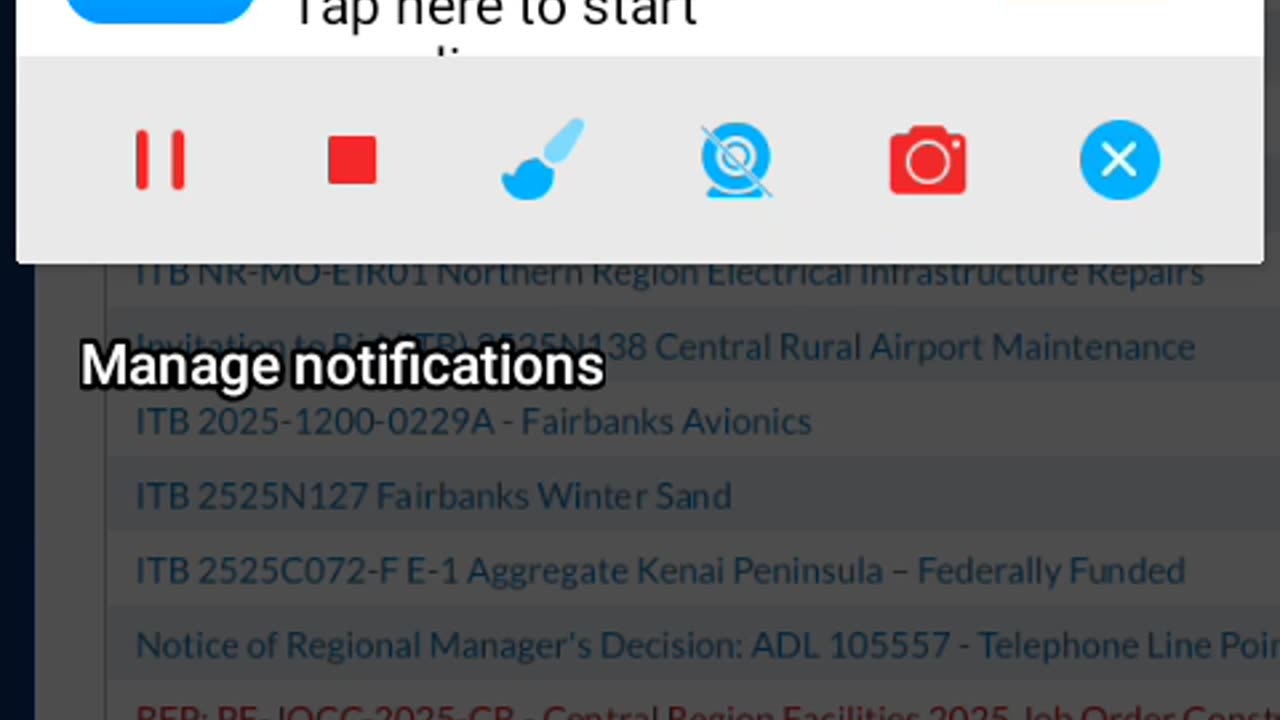
Task: Close the recording toolbar
Action: coord(1119,160)
